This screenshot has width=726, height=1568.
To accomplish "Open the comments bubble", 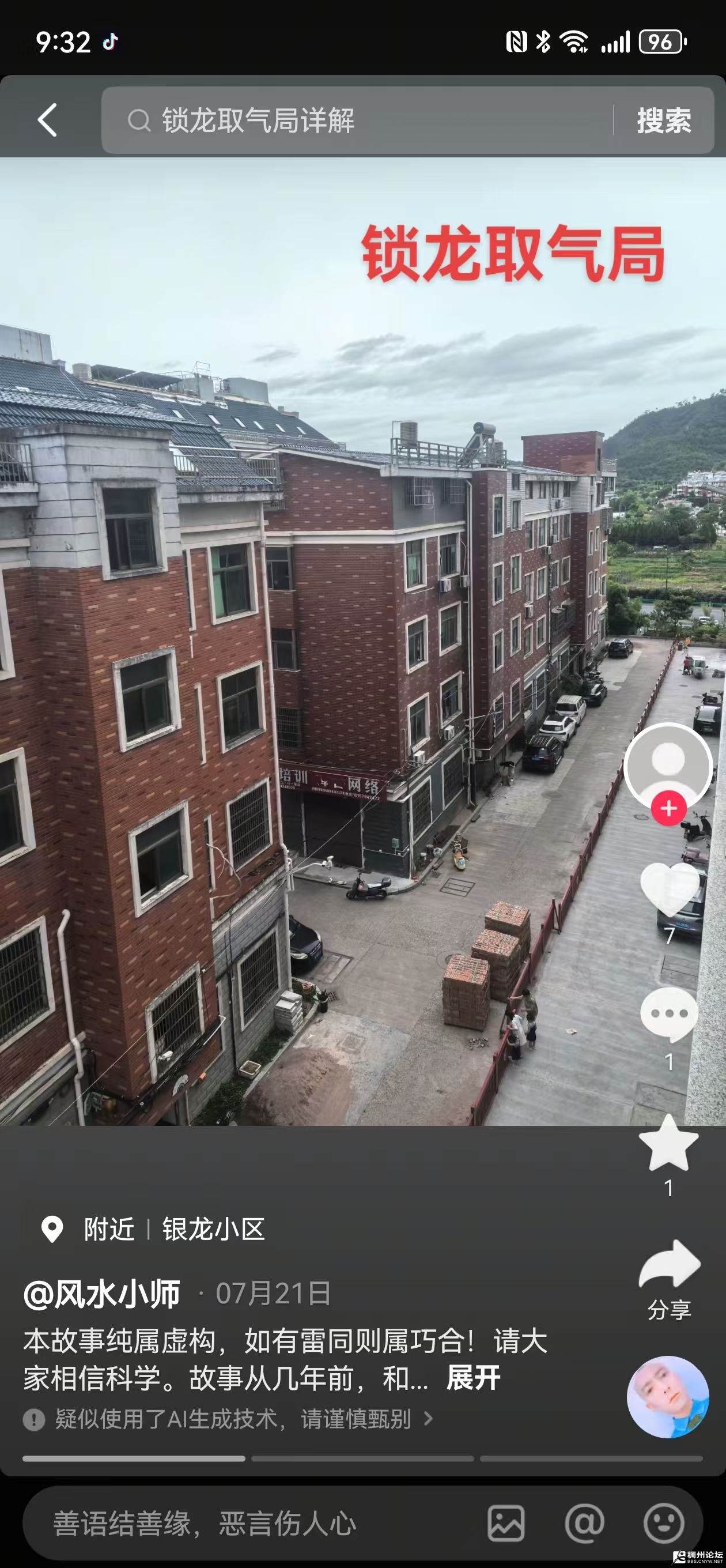I will pos(669,1014).
